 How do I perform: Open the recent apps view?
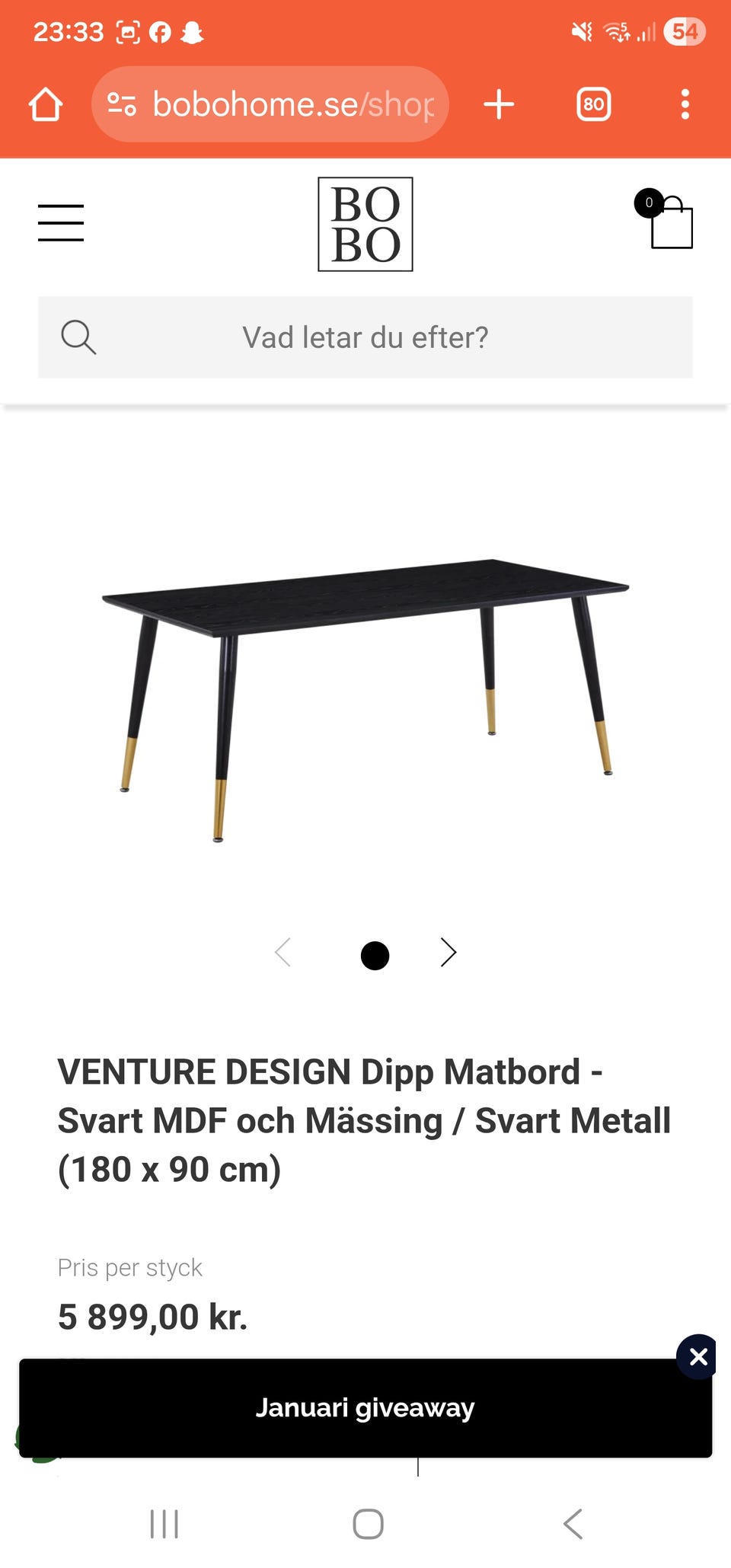164,1524
